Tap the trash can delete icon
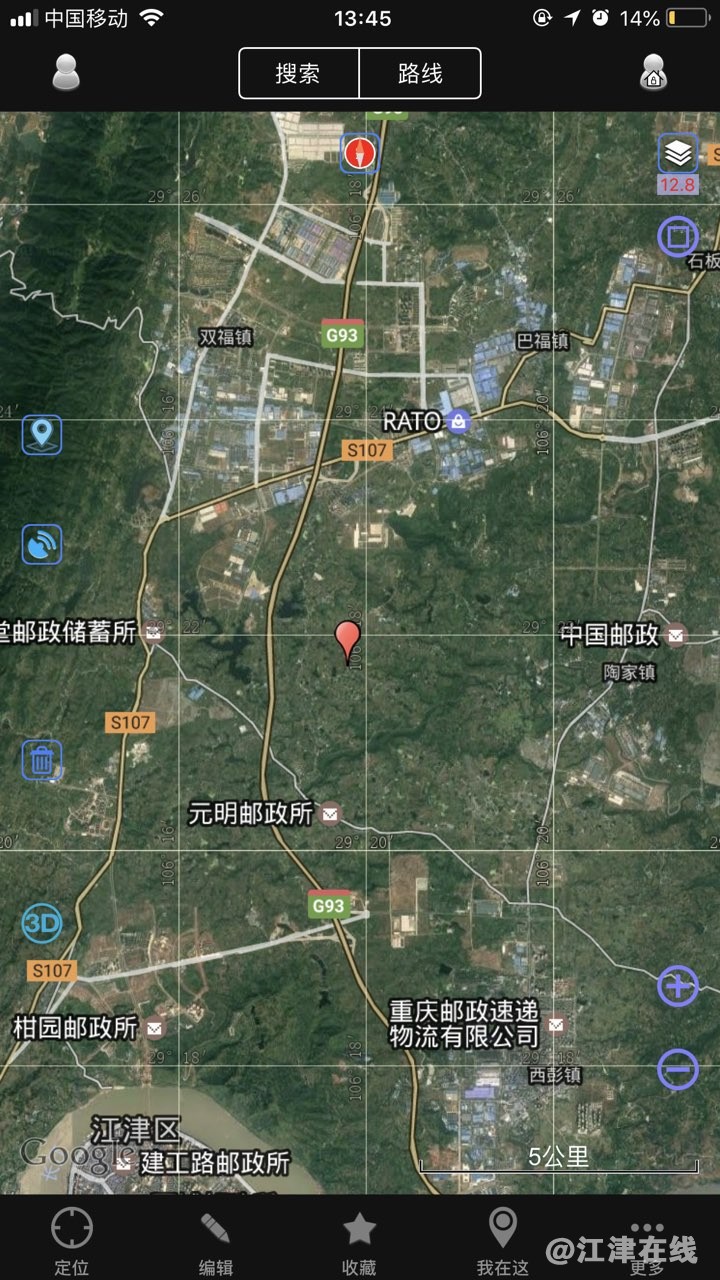The image size is (720, 1280). 42,760
